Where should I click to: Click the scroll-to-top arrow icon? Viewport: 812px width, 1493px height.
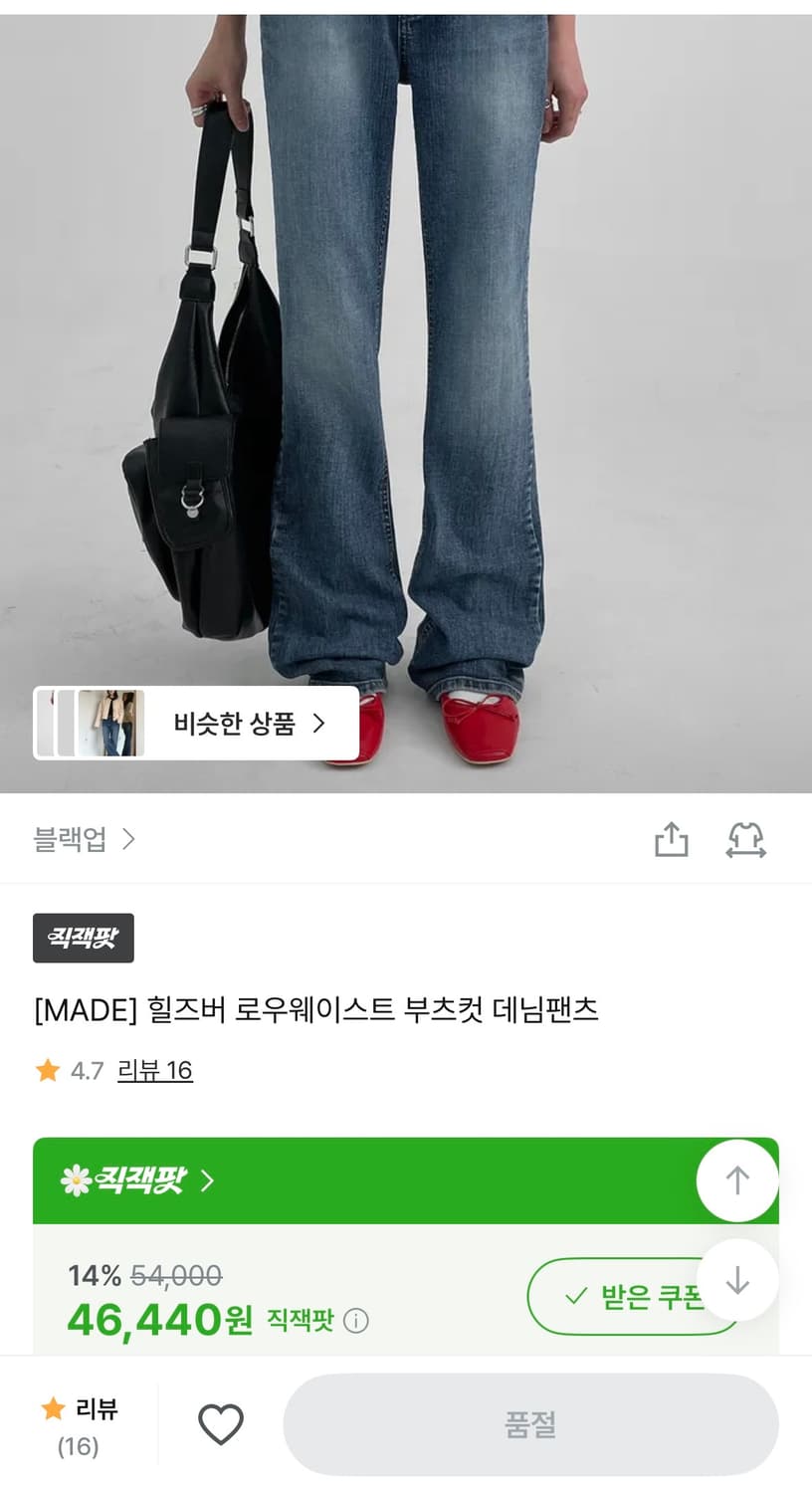click(x=736, y=1180)
